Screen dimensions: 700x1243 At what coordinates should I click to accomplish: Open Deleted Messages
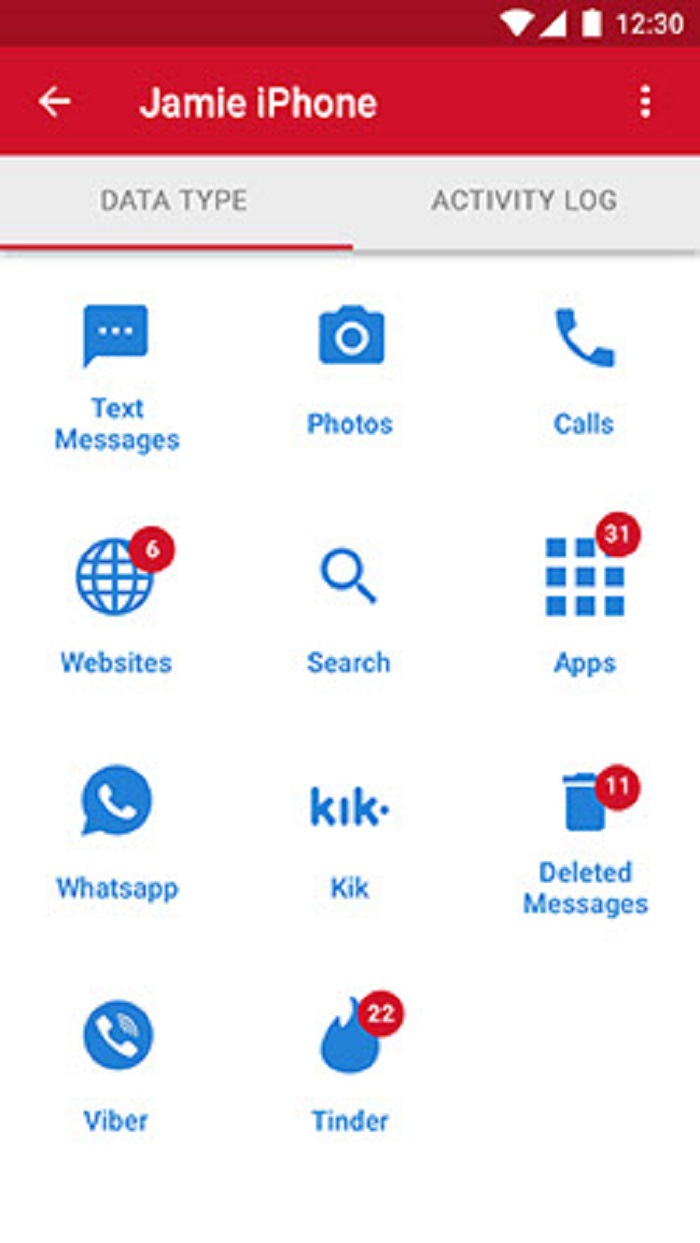(585, 840)
